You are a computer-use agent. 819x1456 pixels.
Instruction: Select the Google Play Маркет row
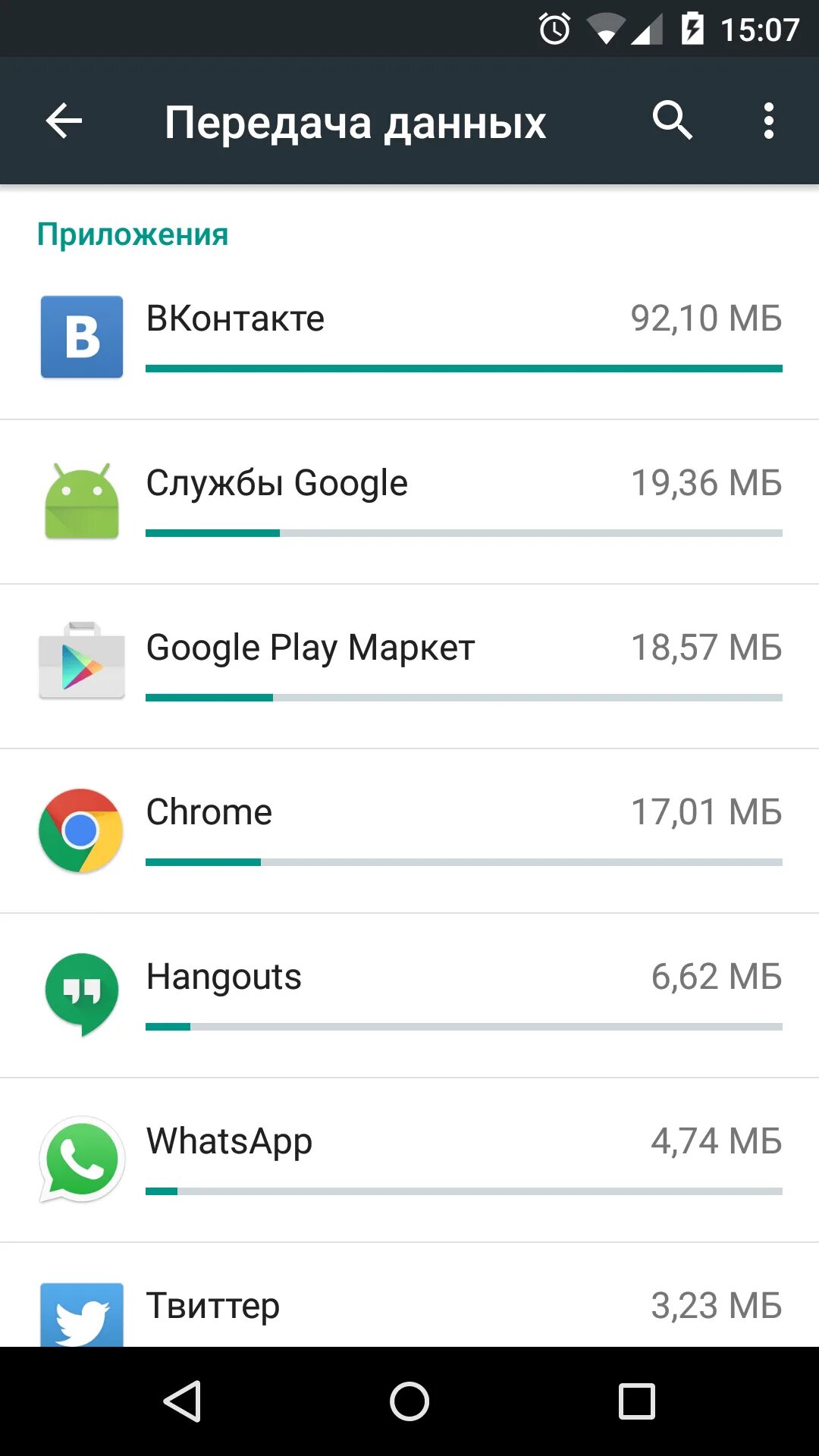pyautogui.click(x=409, y=666)
